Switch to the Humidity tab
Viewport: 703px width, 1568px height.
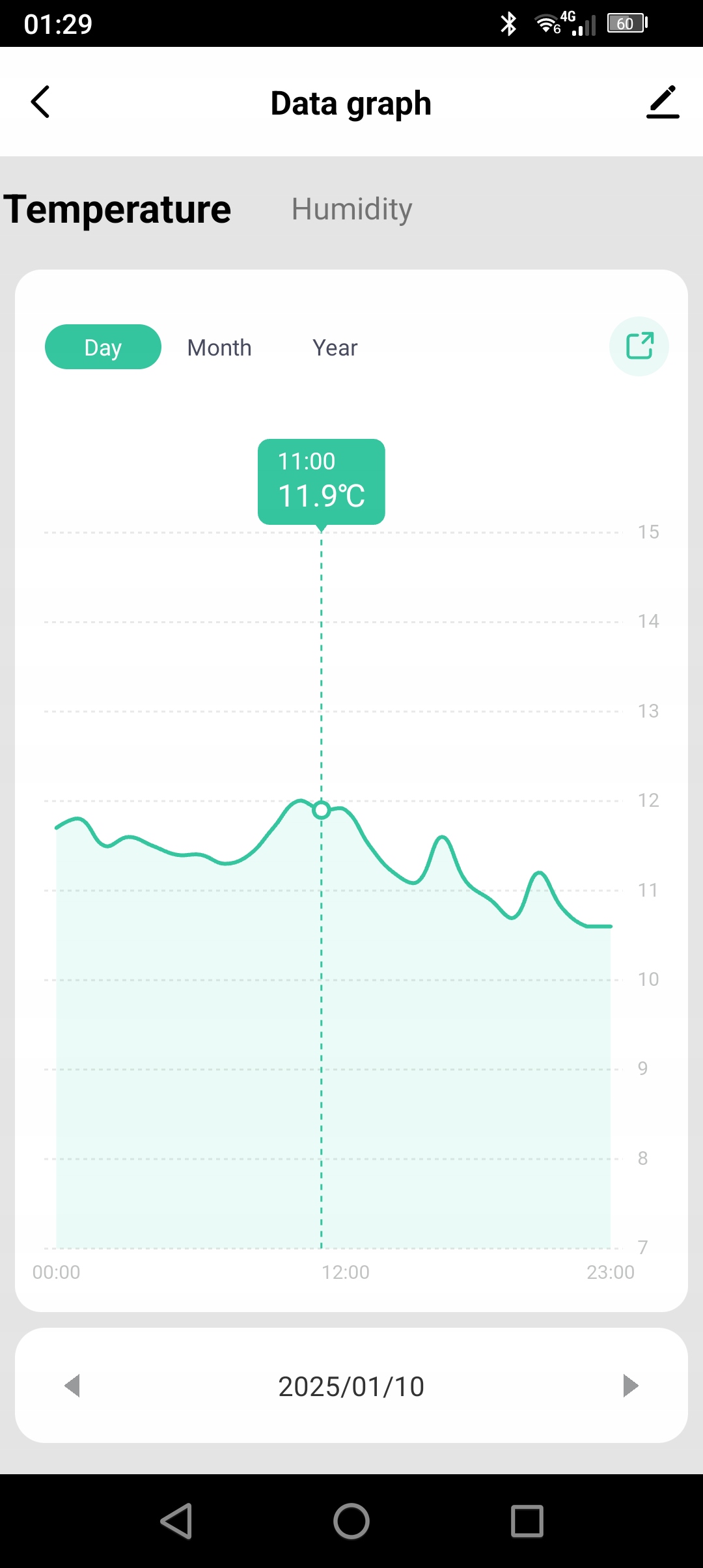(x=351, y=209)
